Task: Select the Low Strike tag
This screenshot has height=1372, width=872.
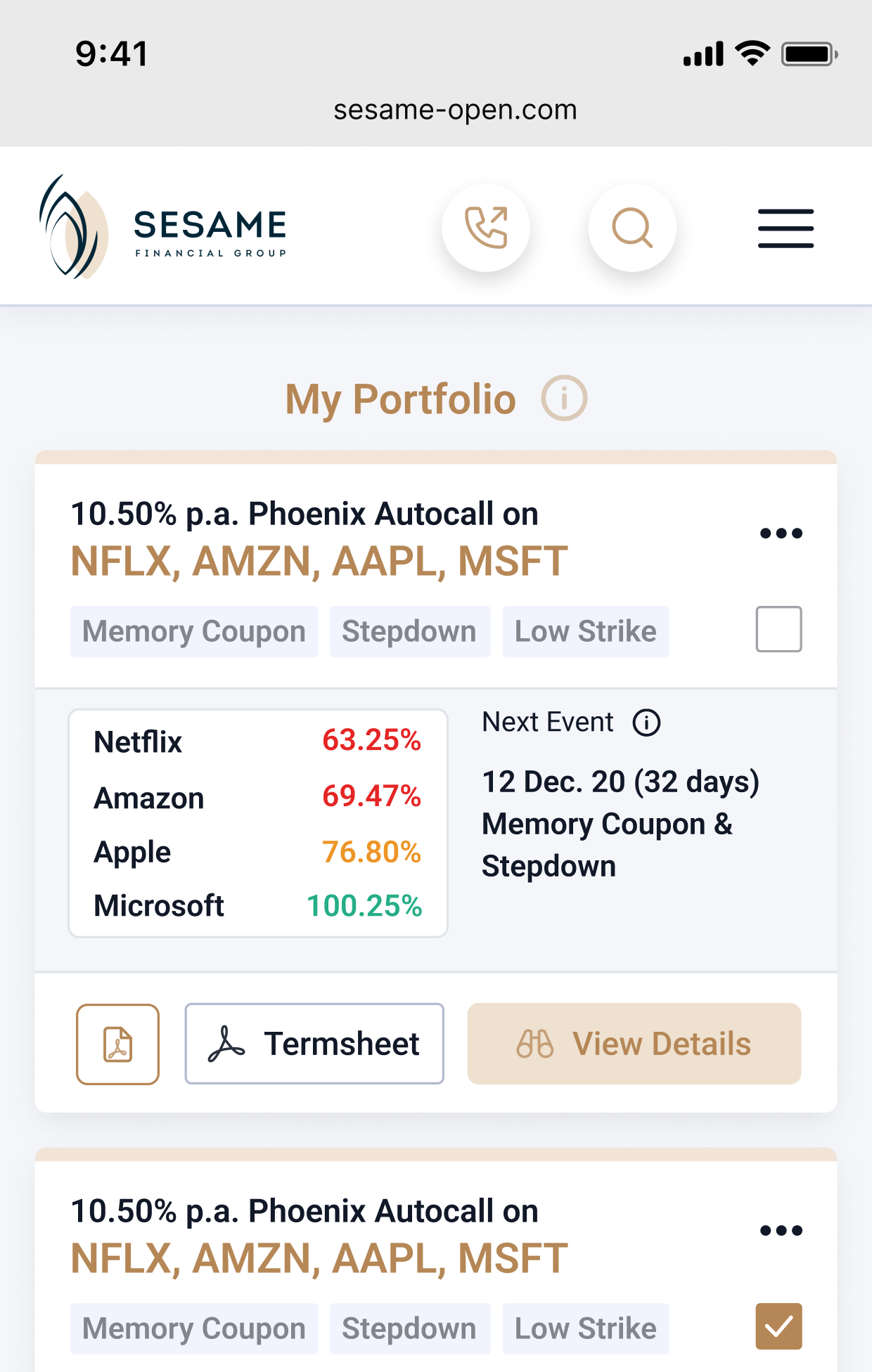Action: pos(585,631)
